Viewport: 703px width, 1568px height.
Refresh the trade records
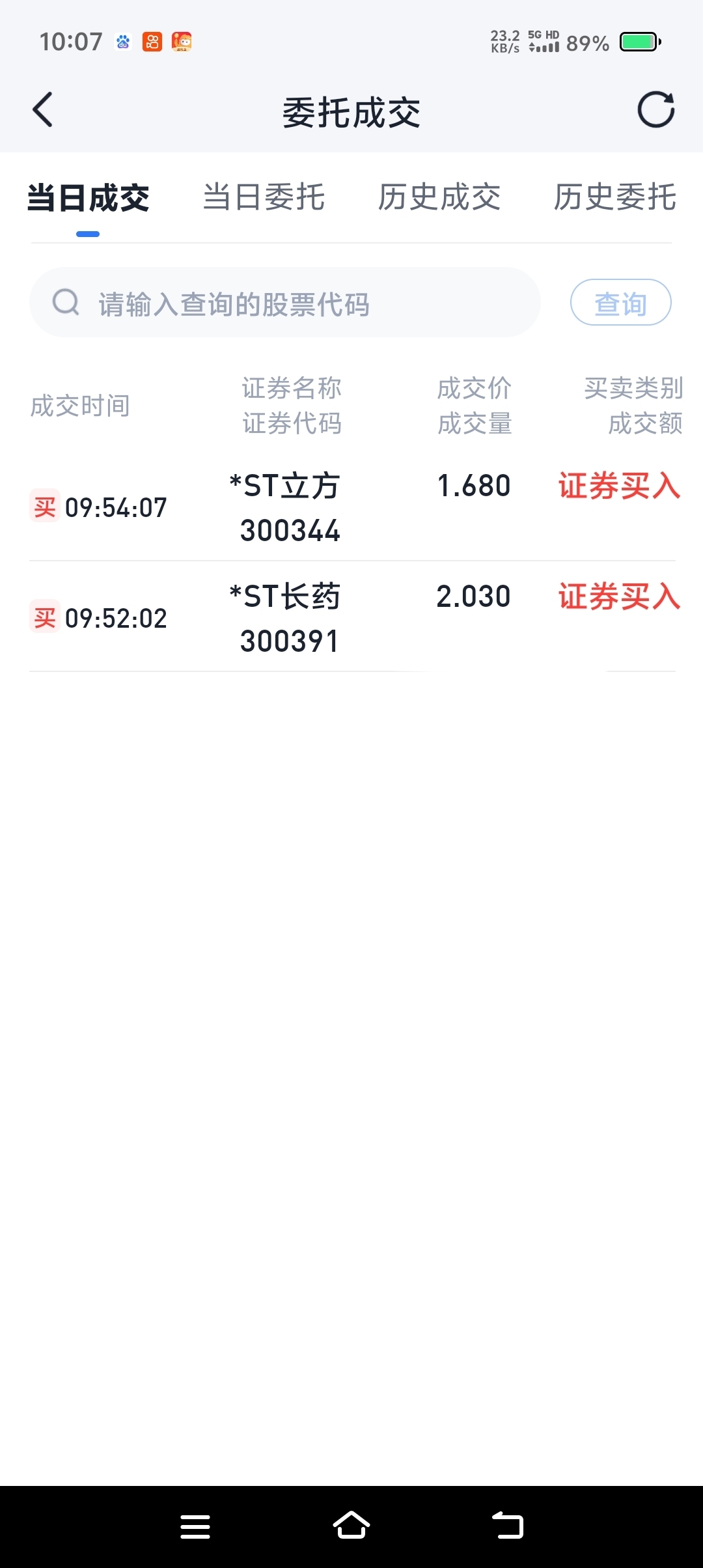pyautogui.click(x=655, y=109)
